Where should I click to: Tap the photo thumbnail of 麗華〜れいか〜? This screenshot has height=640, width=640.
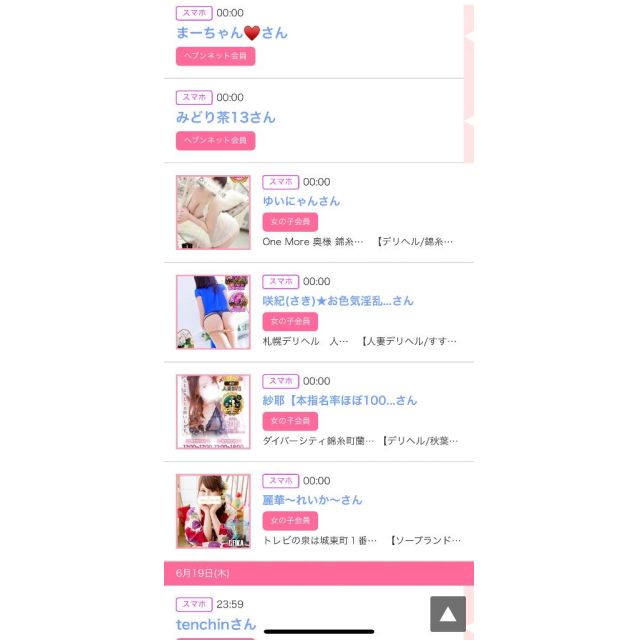213,511
